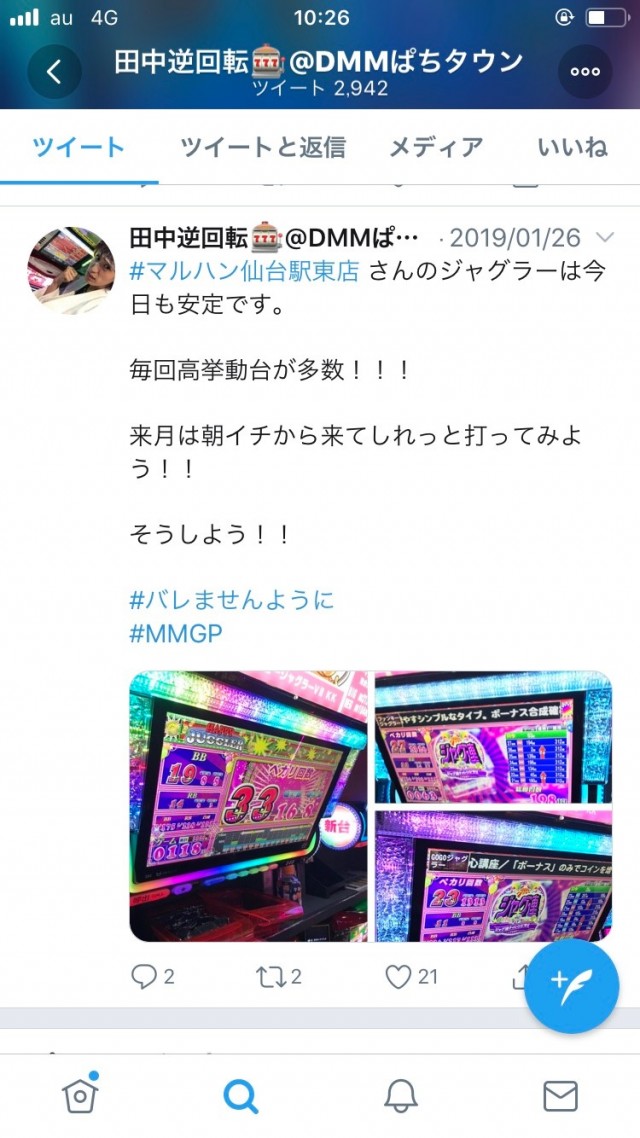The image size is (640, 1138).
Task: Switch to the いいね tab
Action: (x=572, y=147)
